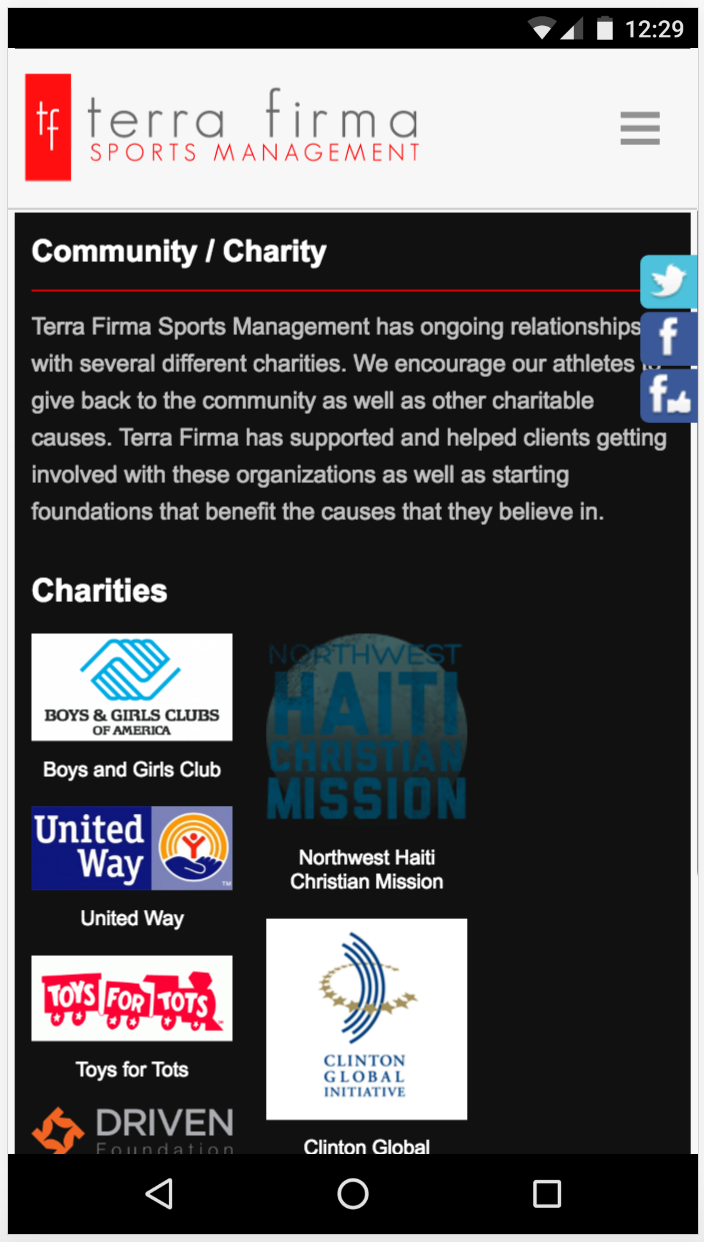704x1242 pixels.
Task: Open the Boys and Girls Club charity
Action: pos(132,687)
